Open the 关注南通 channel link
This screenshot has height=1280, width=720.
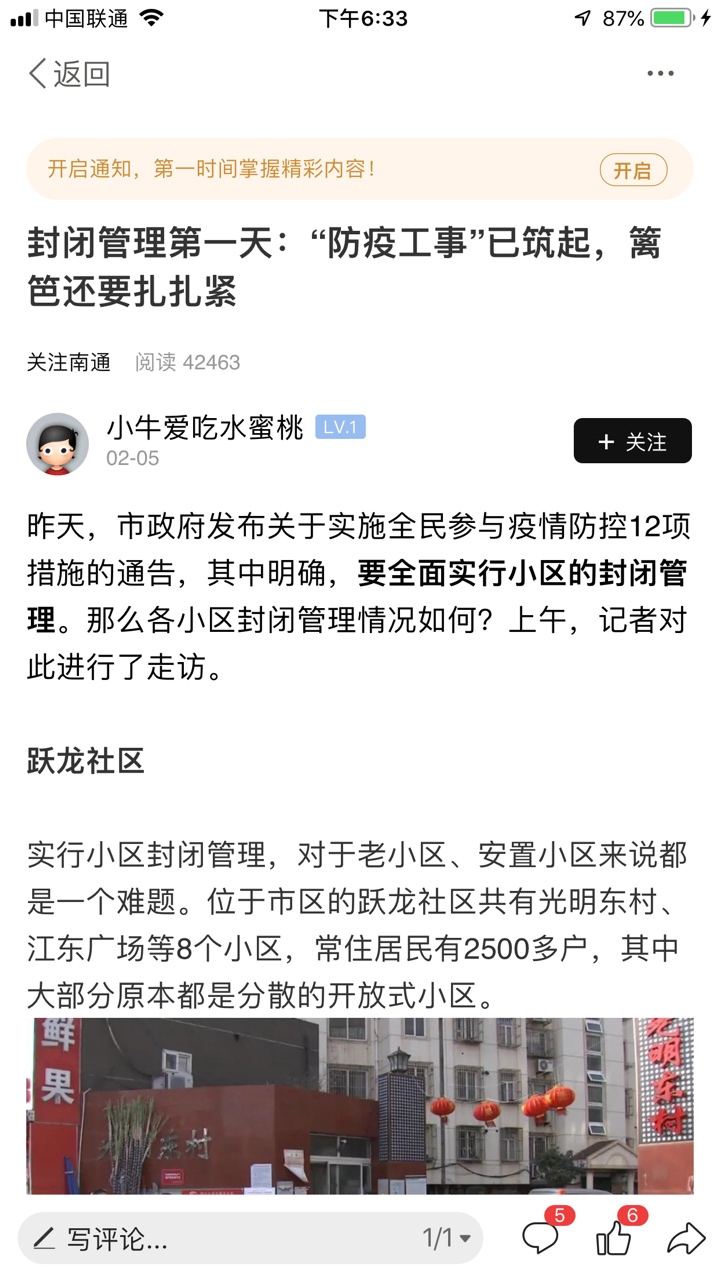(x=68, y=362)
